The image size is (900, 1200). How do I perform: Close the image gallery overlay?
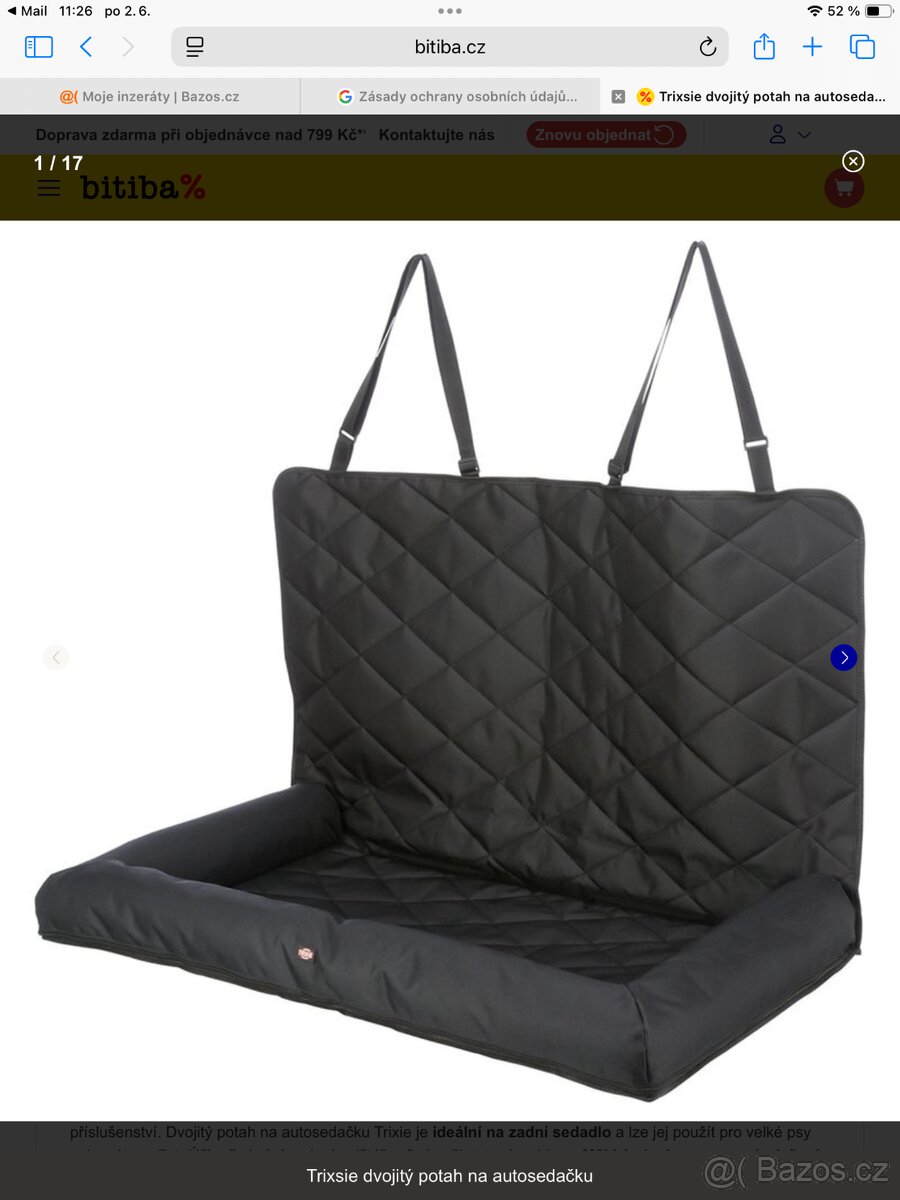tap(852, 161)
